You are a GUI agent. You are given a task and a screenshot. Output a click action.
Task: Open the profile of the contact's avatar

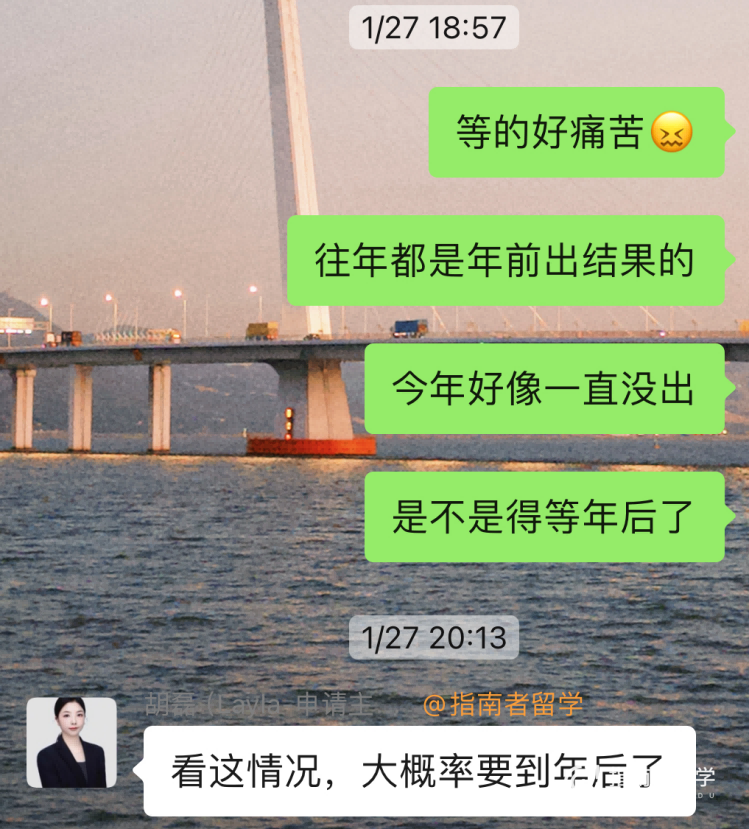(71, 742)
